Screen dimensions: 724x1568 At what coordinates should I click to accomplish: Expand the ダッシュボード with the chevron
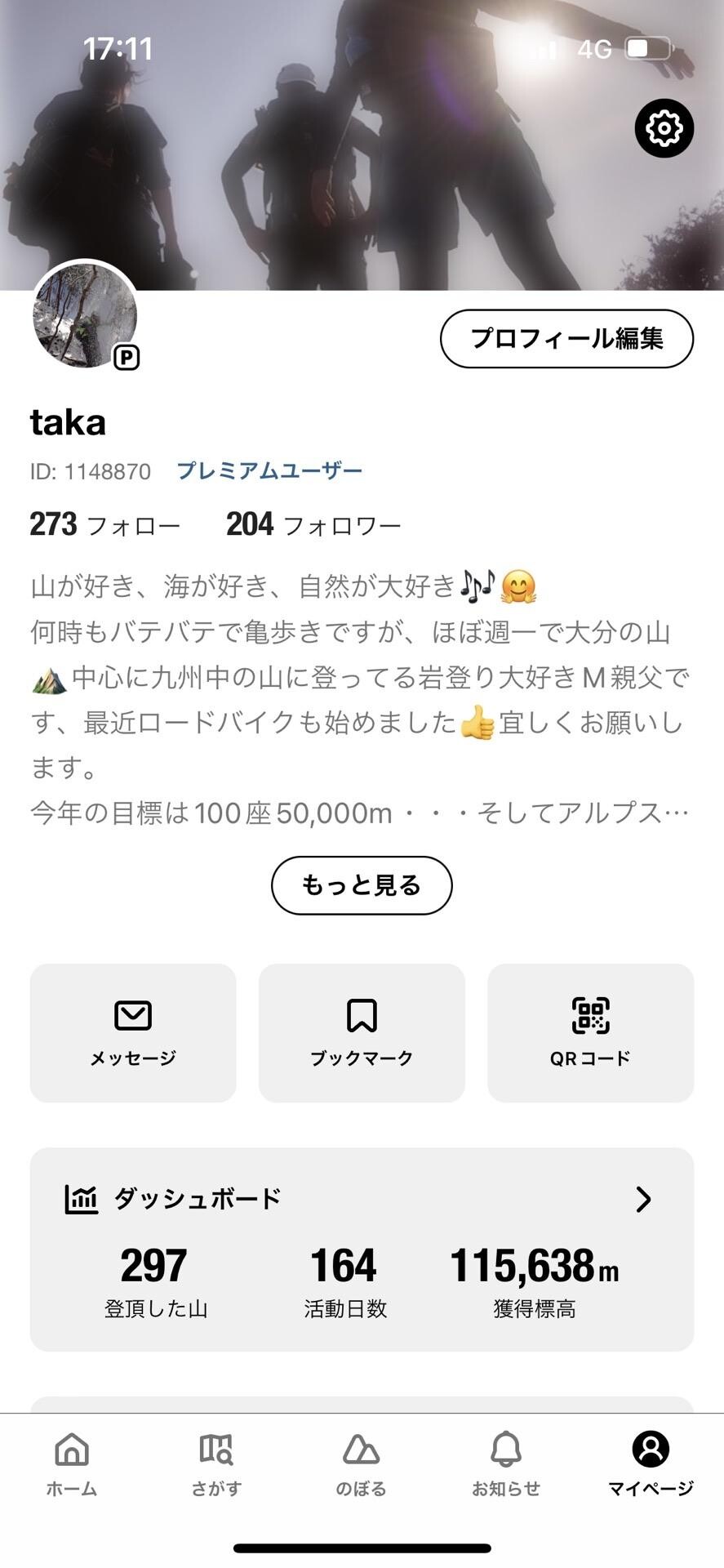644,1199
